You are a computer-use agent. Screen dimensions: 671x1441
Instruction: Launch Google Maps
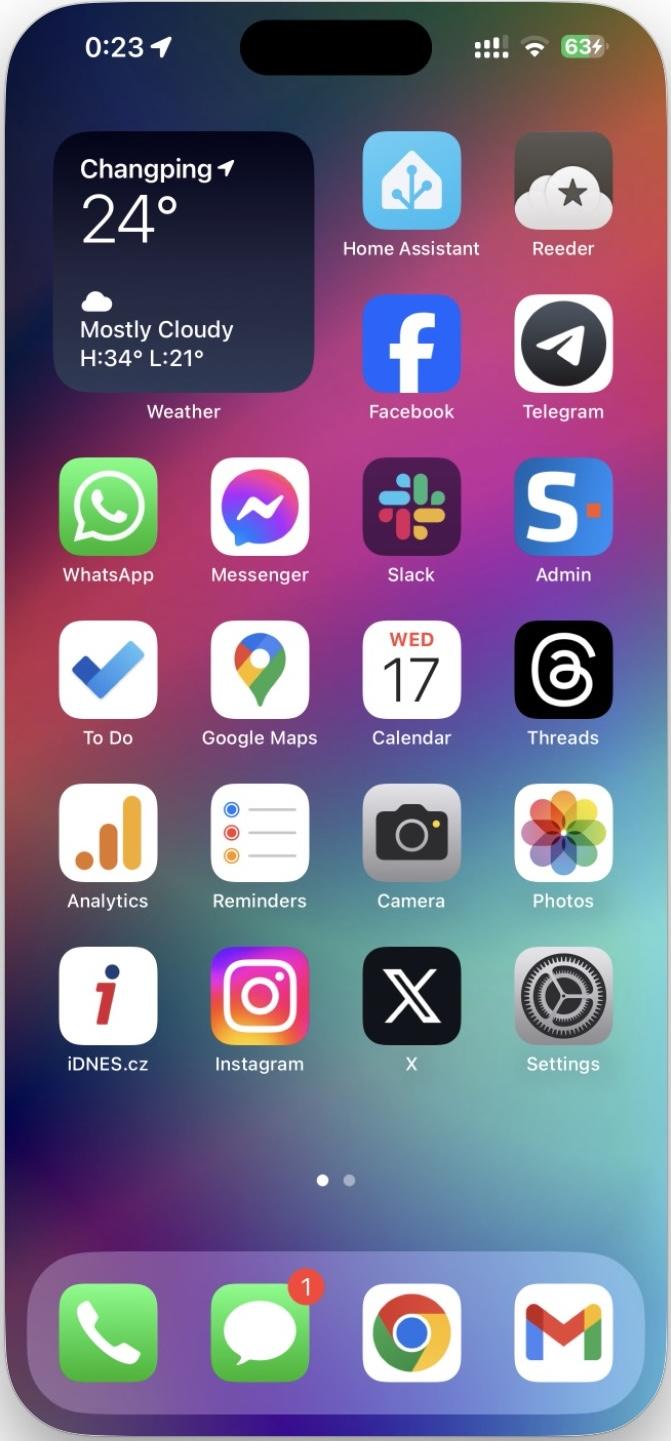(x=260, y=670)
